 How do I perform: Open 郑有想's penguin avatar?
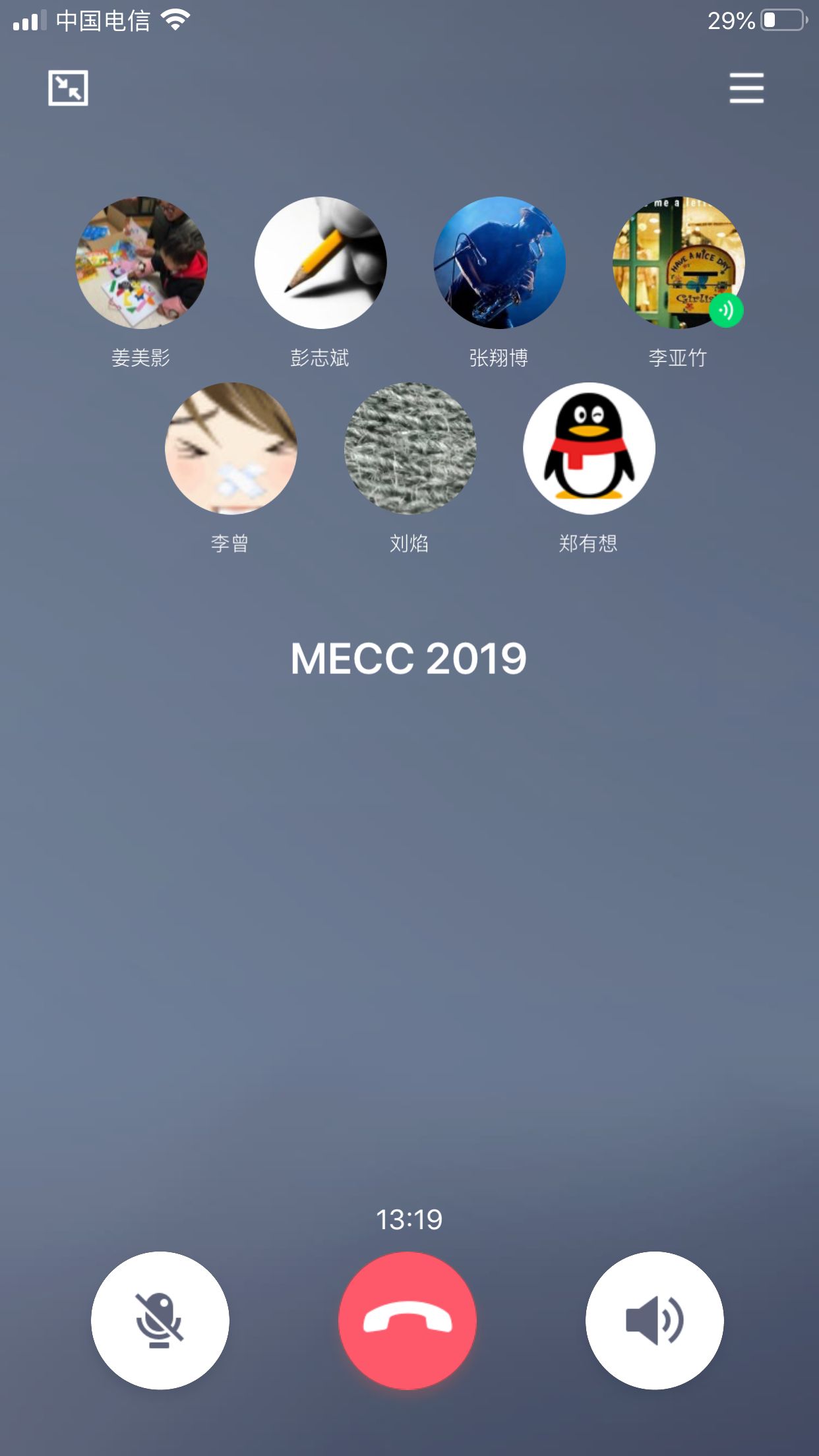point(589,448)
